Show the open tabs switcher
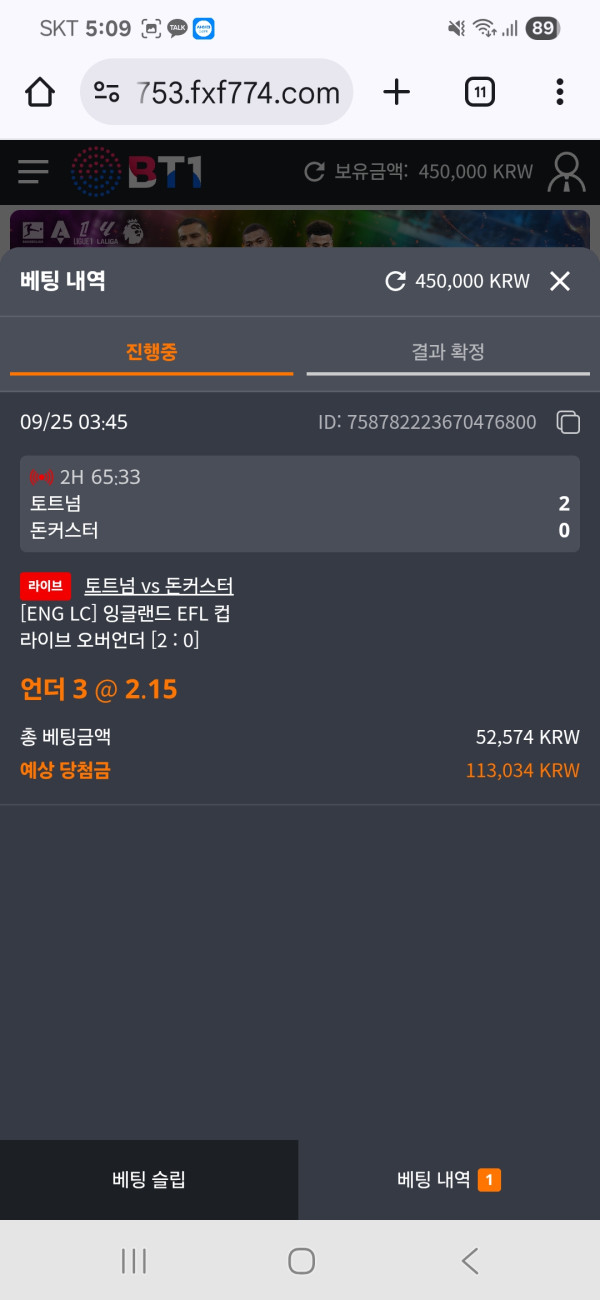Image resolution: width=600 pixels, height=1300 pixels. (x=480, y=93)
